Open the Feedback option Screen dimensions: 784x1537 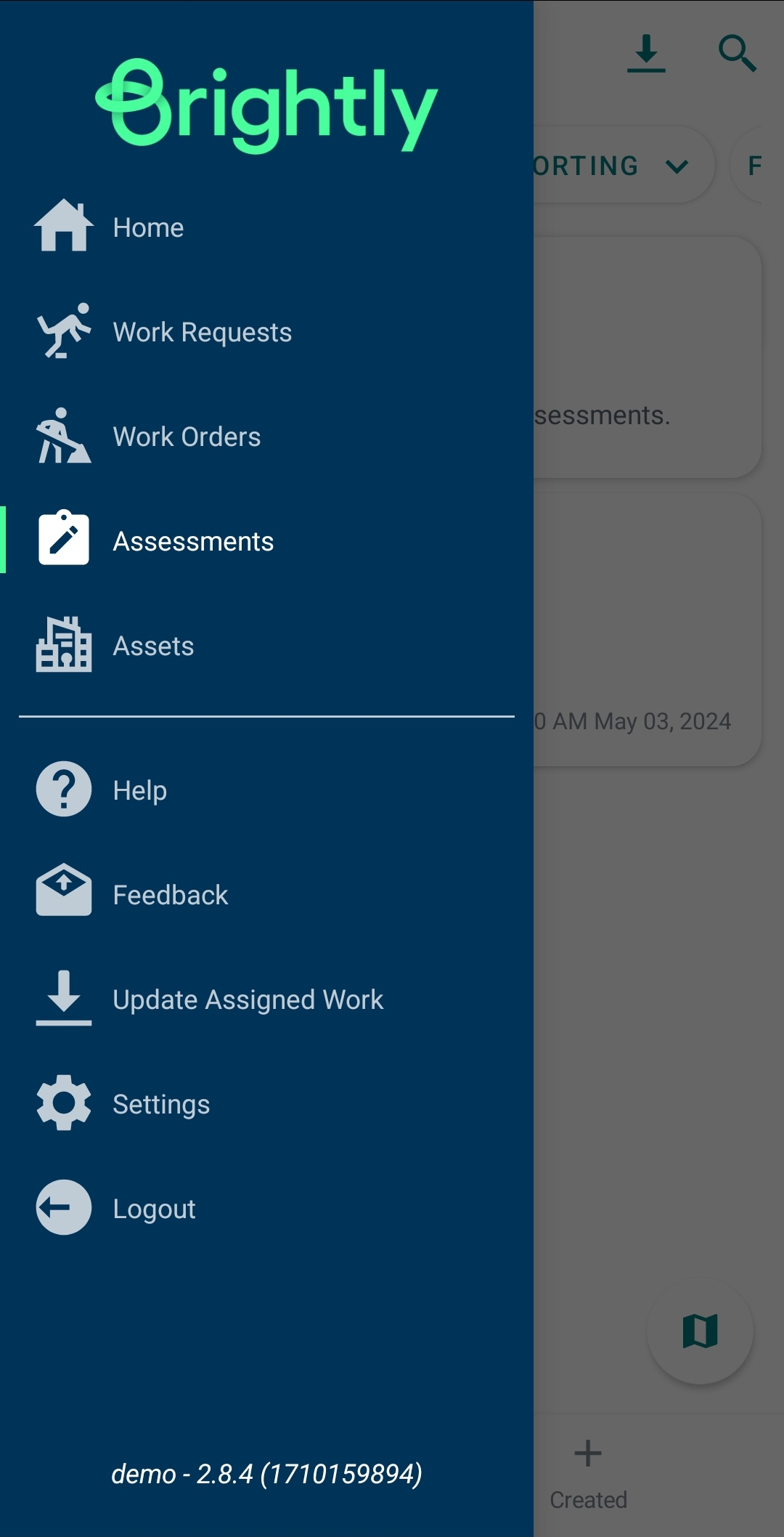pos(266,894)
